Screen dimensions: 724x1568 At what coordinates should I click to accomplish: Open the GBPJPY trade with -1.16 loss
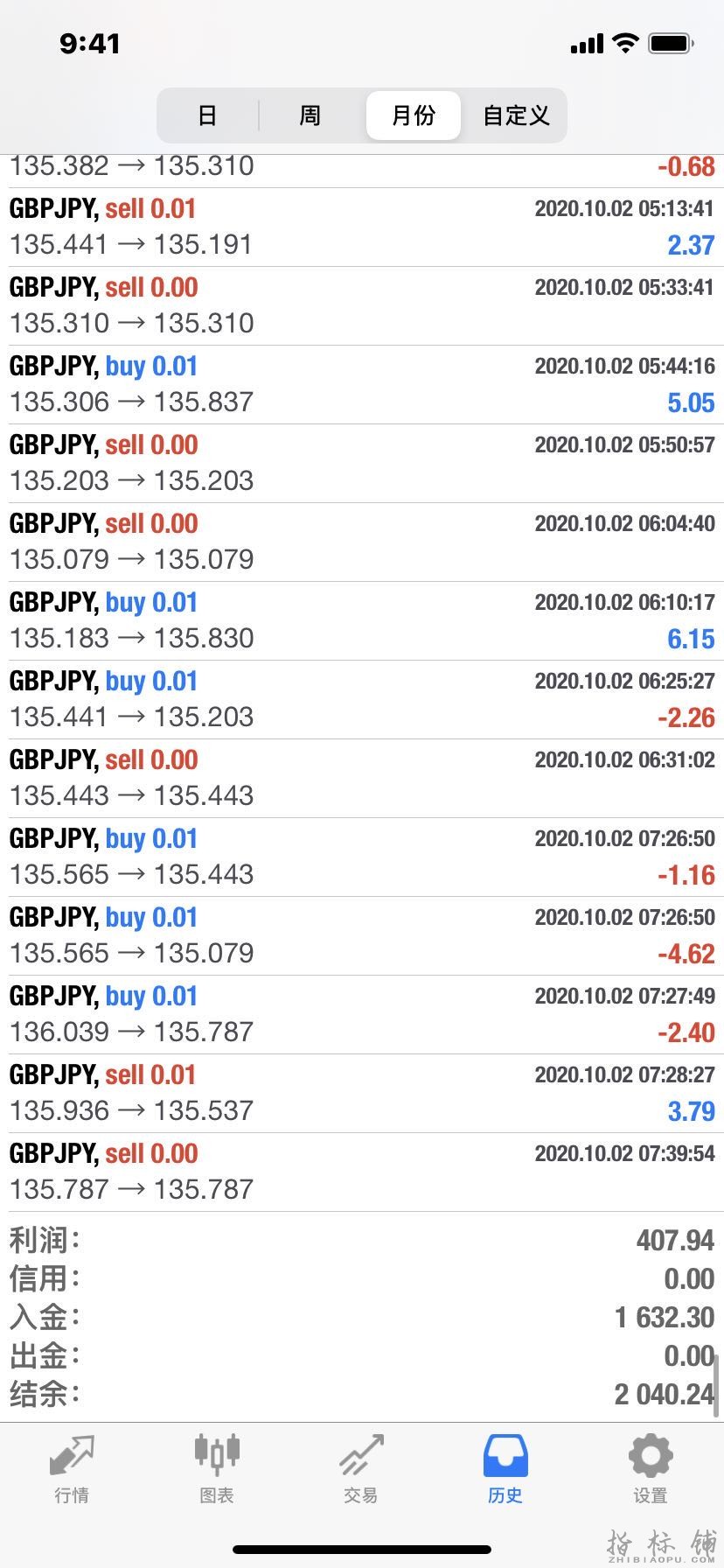pos(362,857)
